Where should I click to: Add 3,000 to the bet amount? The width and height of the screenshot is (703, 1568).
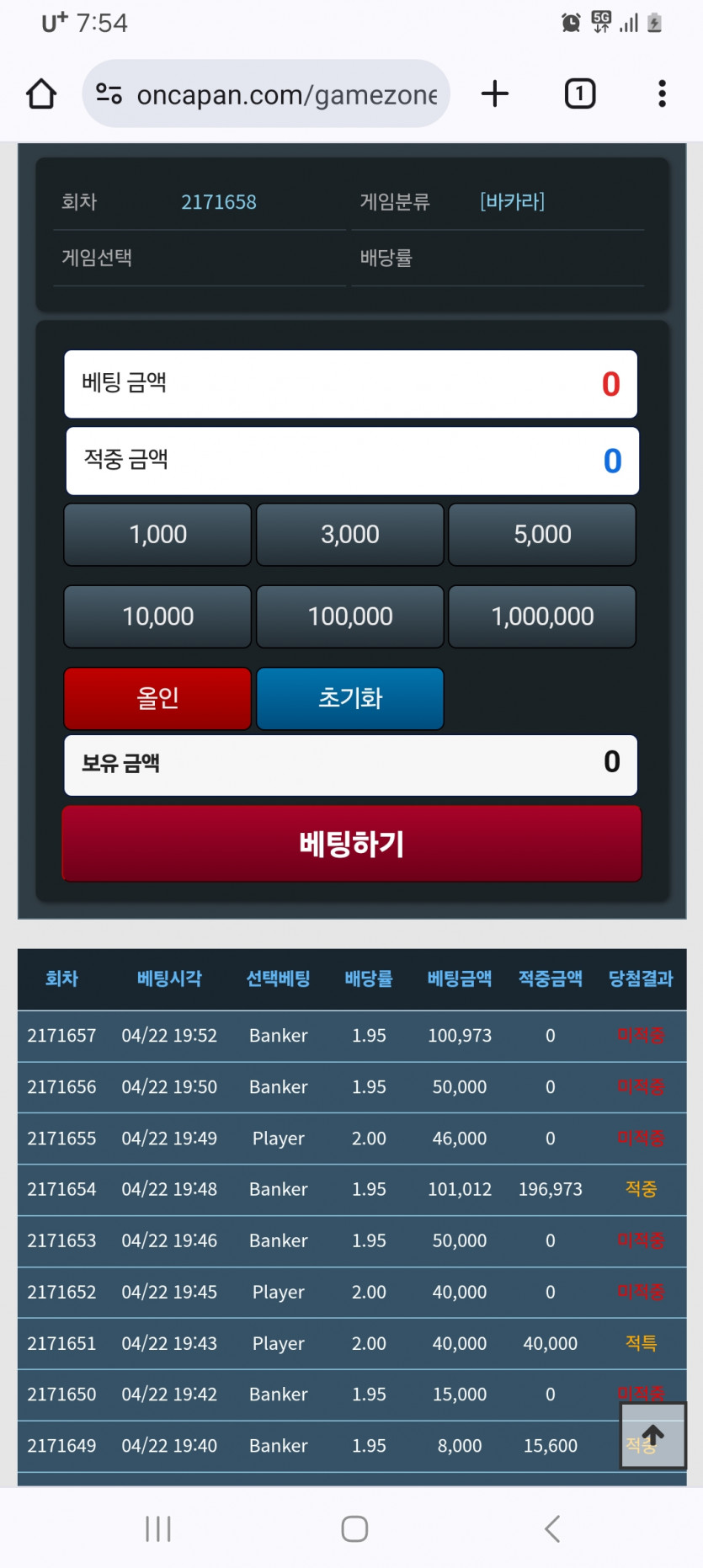pyautogui.click(x=350, y=535)
